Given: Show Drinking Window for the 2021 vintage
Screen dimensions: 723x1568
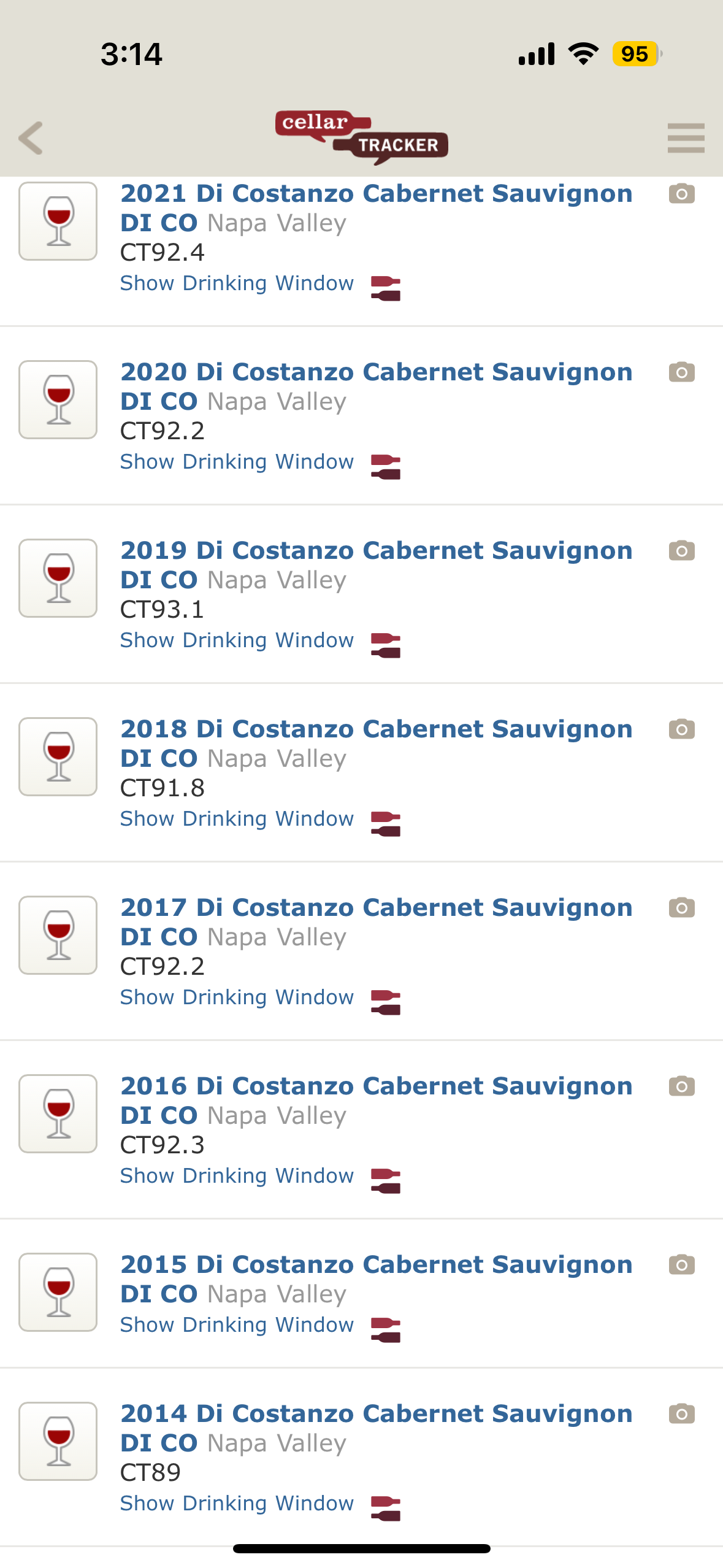Looking at the screenshot, I should [237, 283].
